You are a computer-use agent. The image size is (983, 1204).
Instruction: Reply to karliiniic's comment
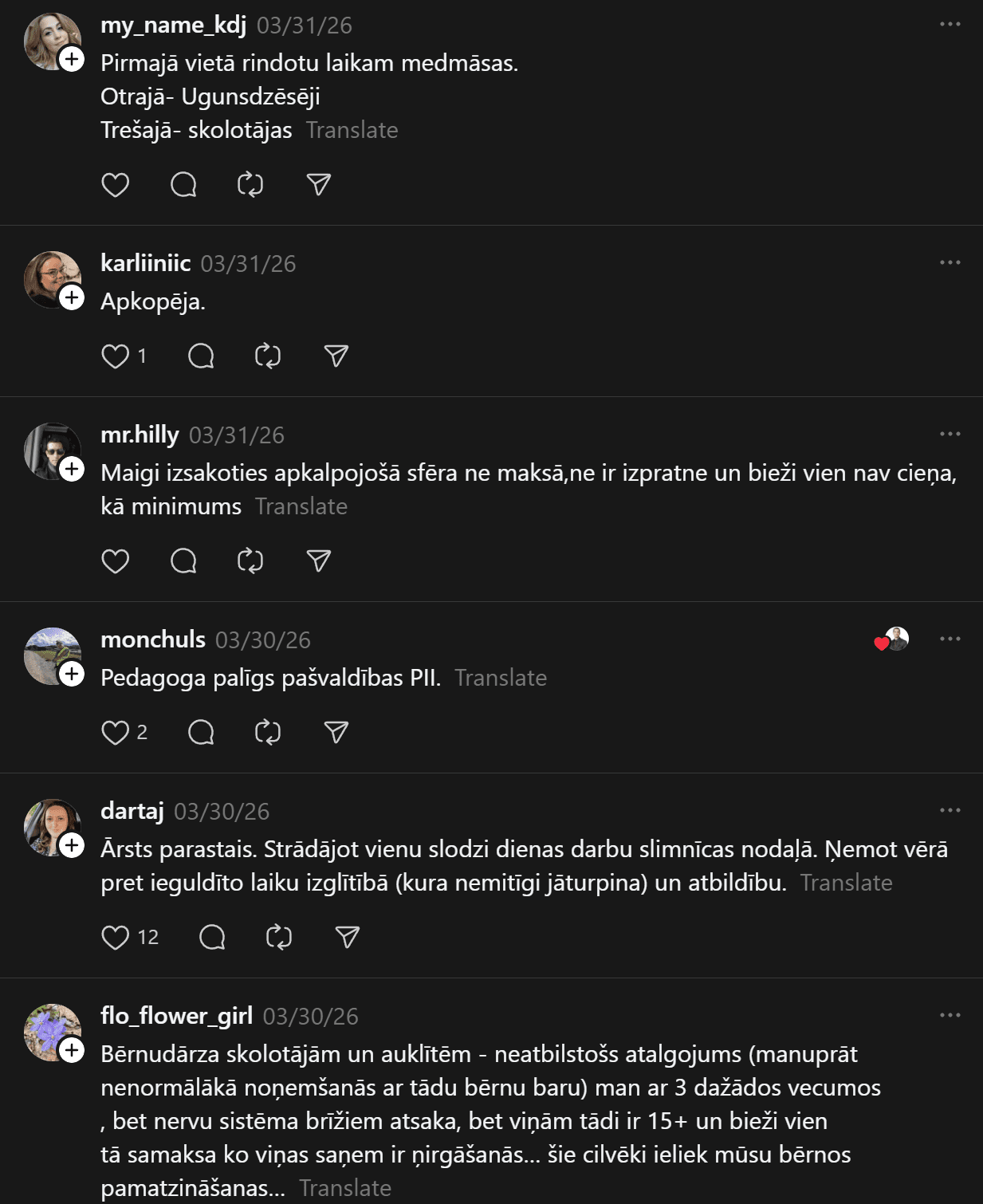(x=201, y=356)
